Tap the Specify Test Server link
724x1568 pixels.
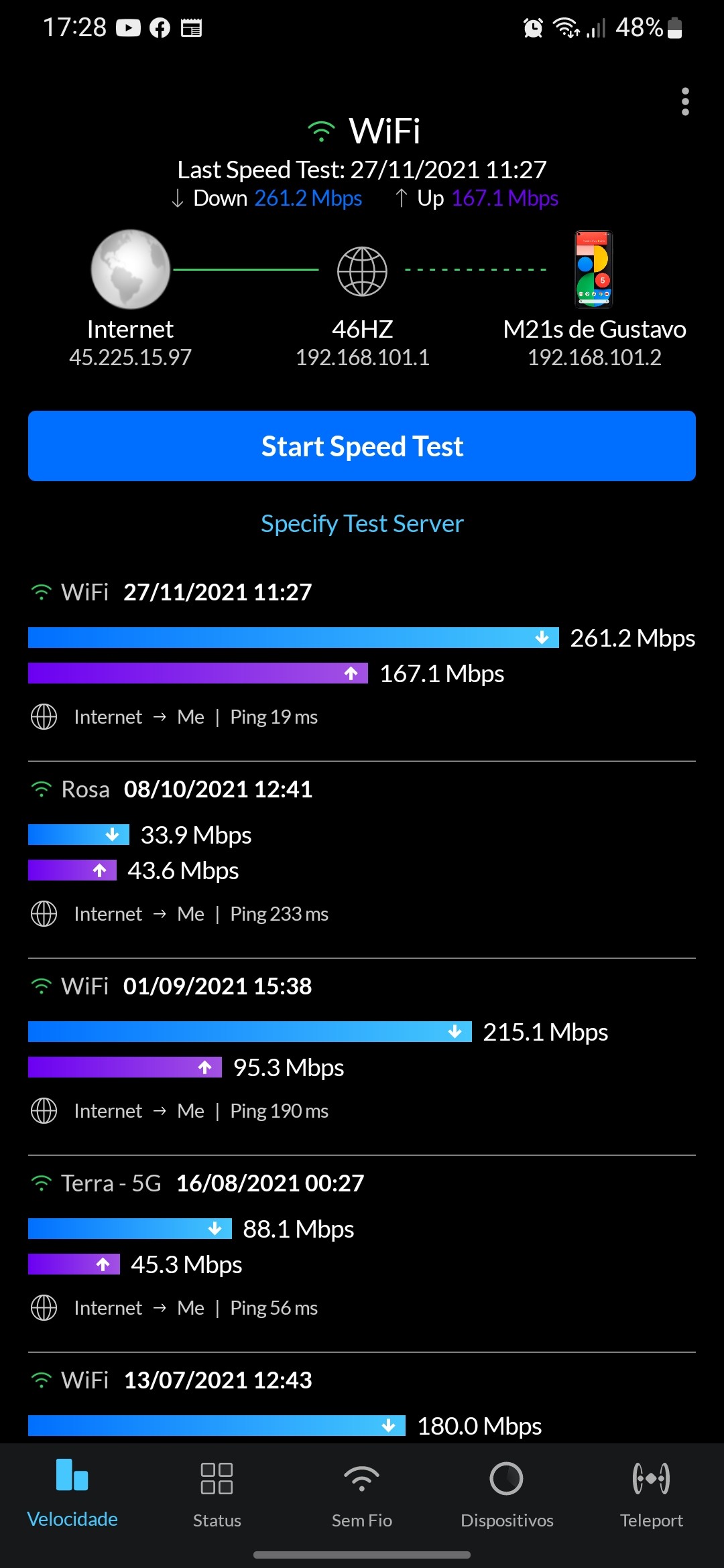[x=362, y=524]
